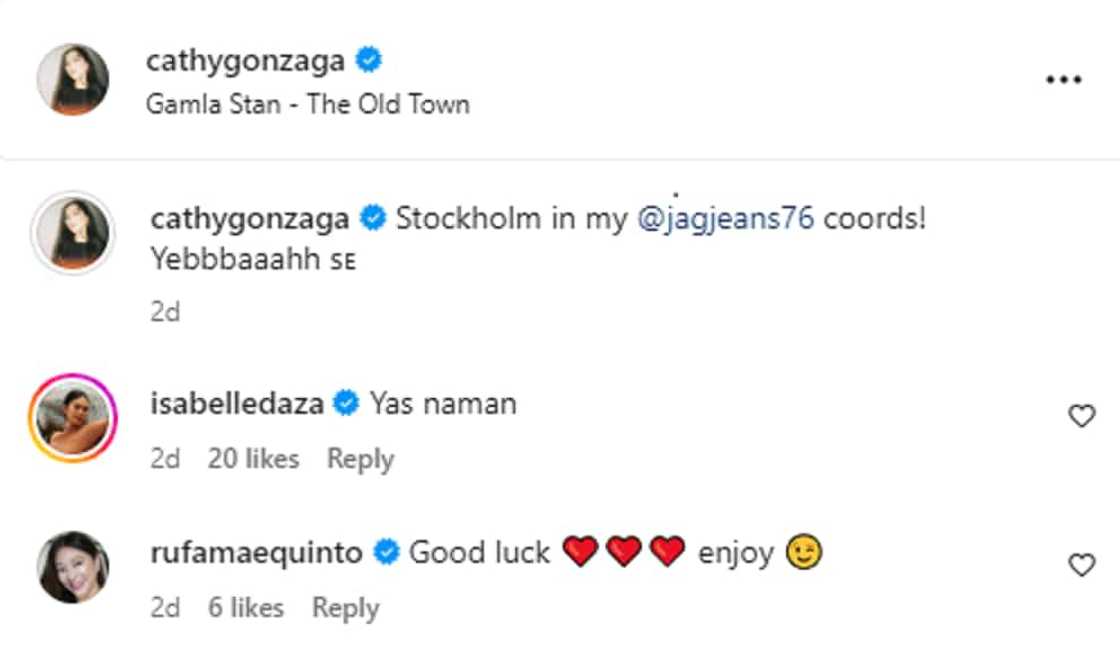The height and width of the screenshot is (653, 1120).
Task: Reply to rufamaequinto's comment
Action: pyautogui.click(x=345, y=608)
